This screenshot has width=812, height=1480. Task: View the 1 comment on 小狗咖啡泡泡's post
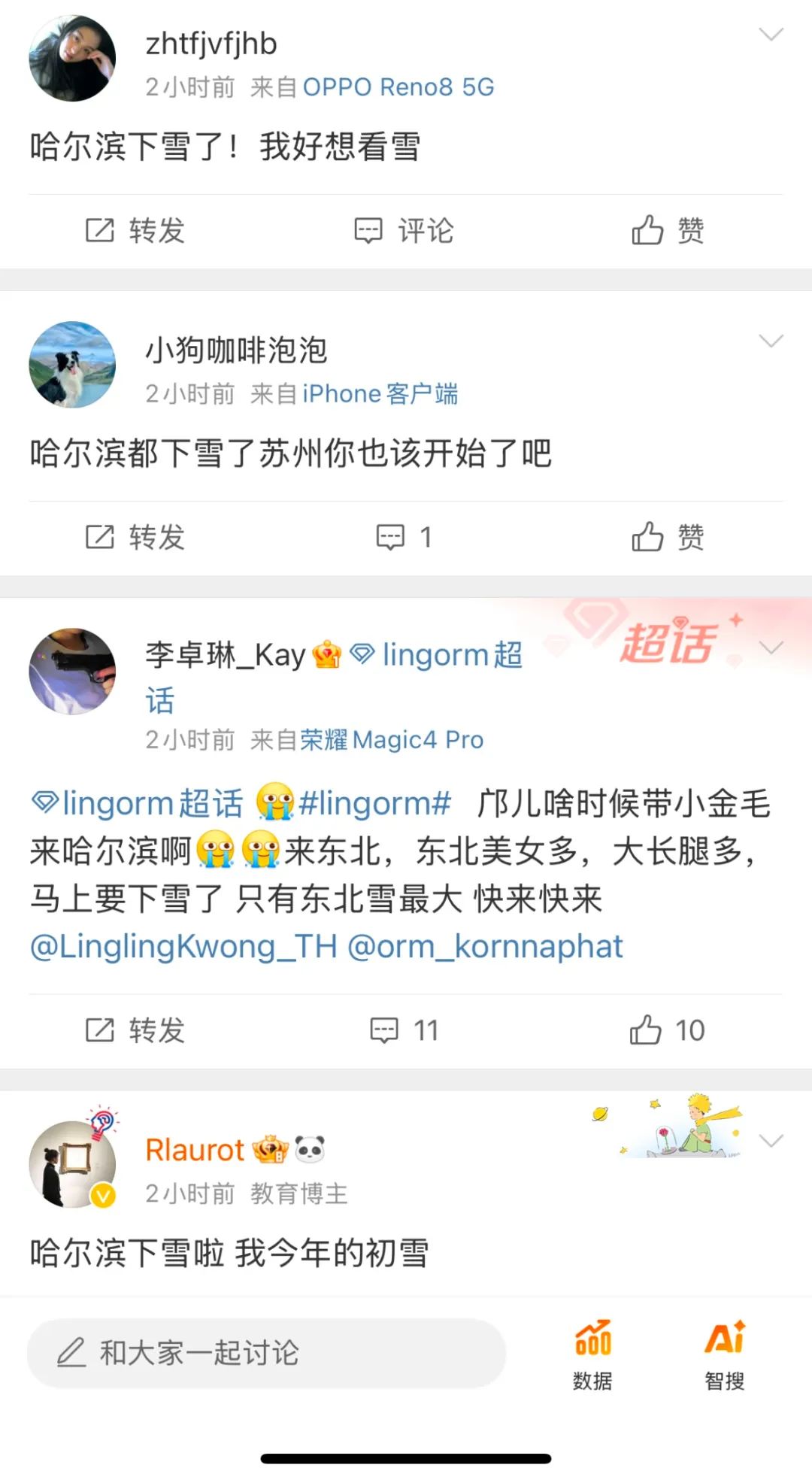click(x=404, y=538)
